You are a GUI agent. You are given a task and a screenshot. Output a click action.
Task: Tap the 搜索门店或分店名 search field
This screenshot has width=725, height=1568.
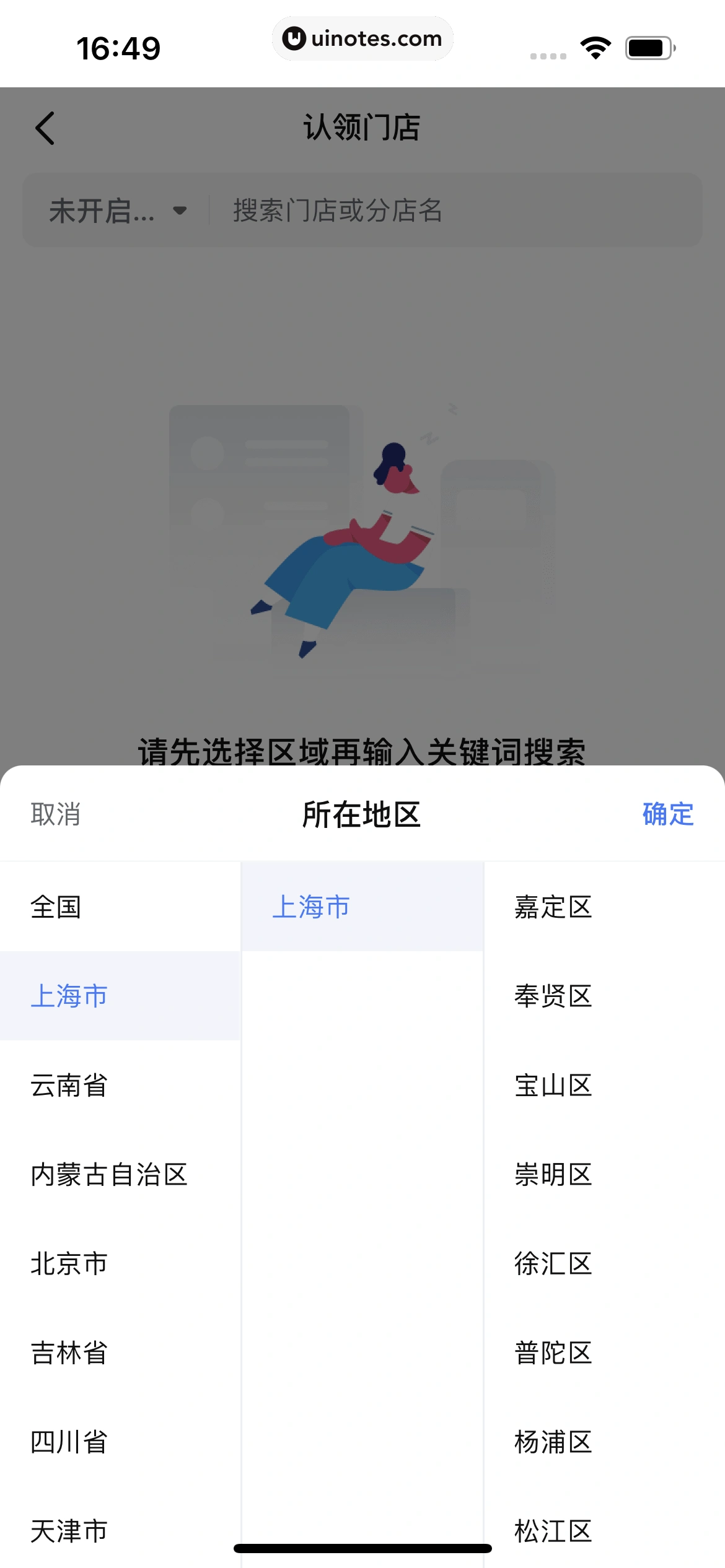(338, 211)
